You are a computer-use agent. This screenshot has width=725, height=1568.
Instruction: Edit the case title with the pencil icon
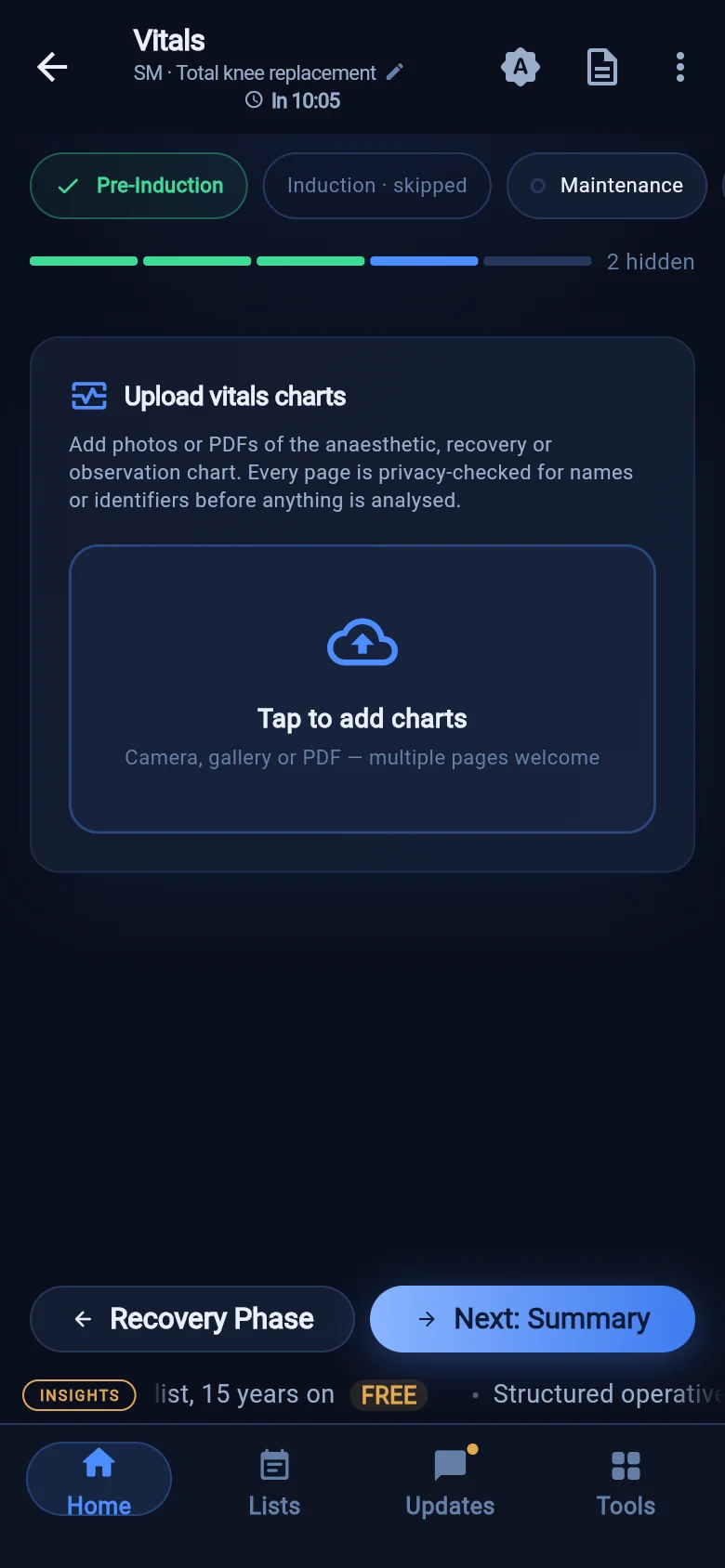coord(395,72)
